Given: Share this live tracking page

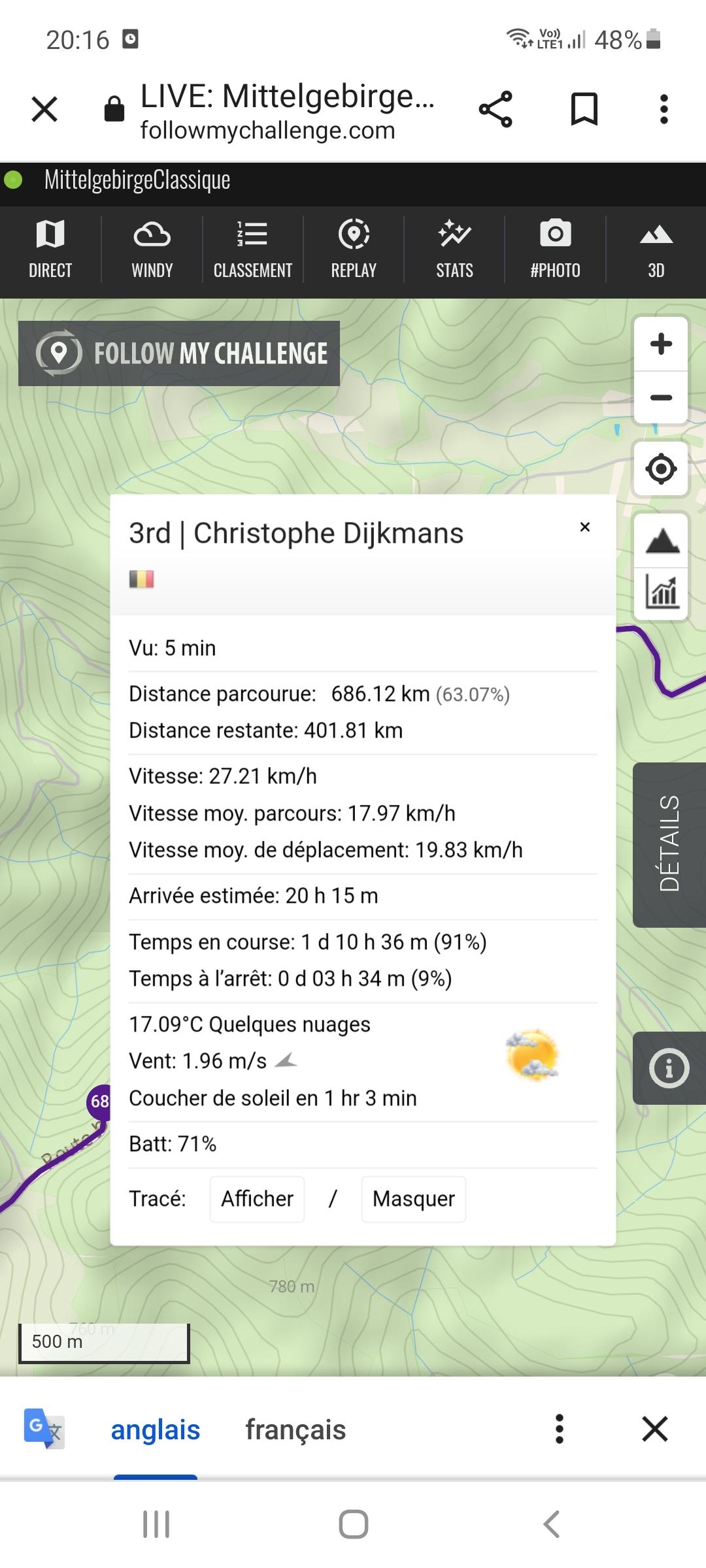Looking at the screenshot, I should tap(496, 109).
